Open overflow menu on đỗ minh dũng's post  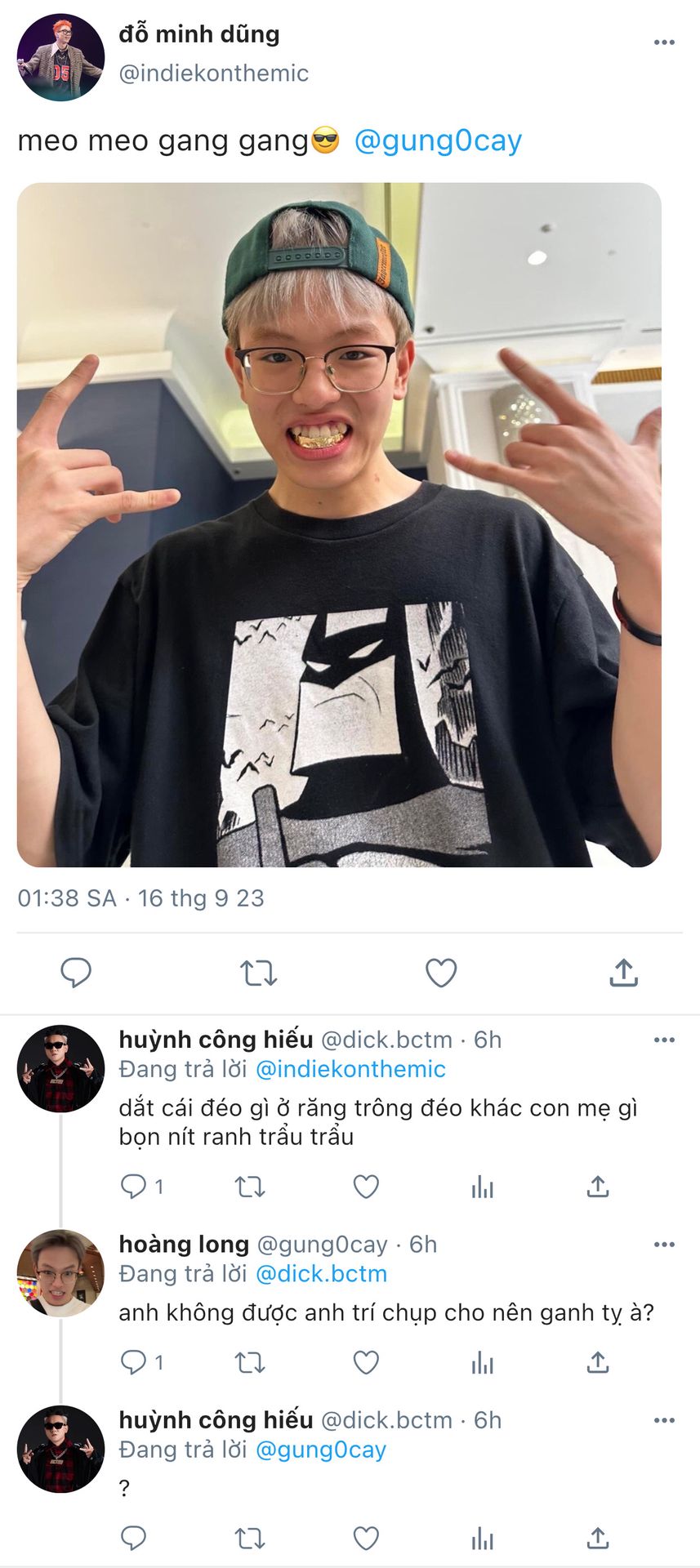pos(664,42)
